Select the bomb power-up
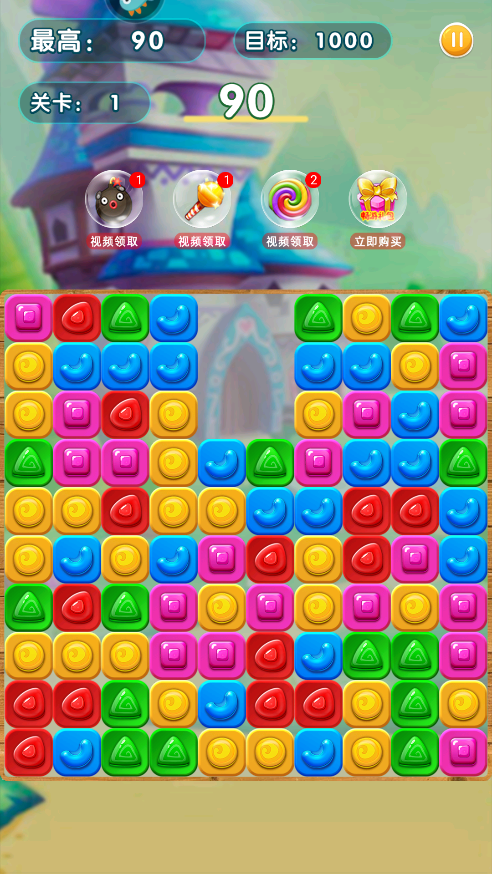This screenshot has height=874, width=492. pyautogui.click(x=114, y=199)
